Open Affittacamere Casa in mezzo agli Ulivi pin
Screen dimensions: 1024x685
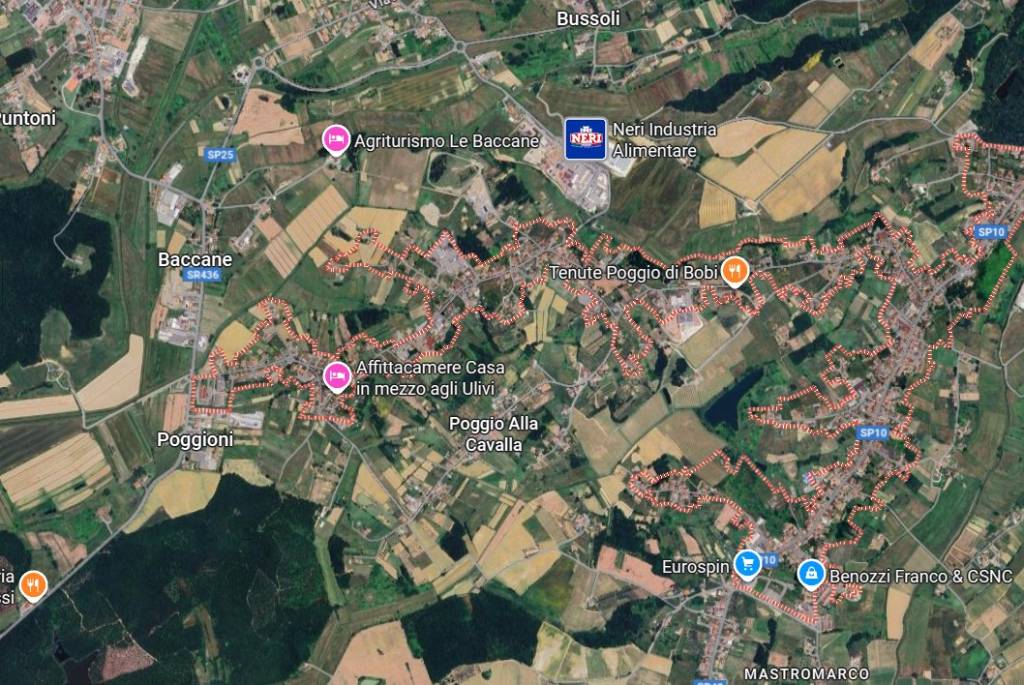click(x=337, y=376)
